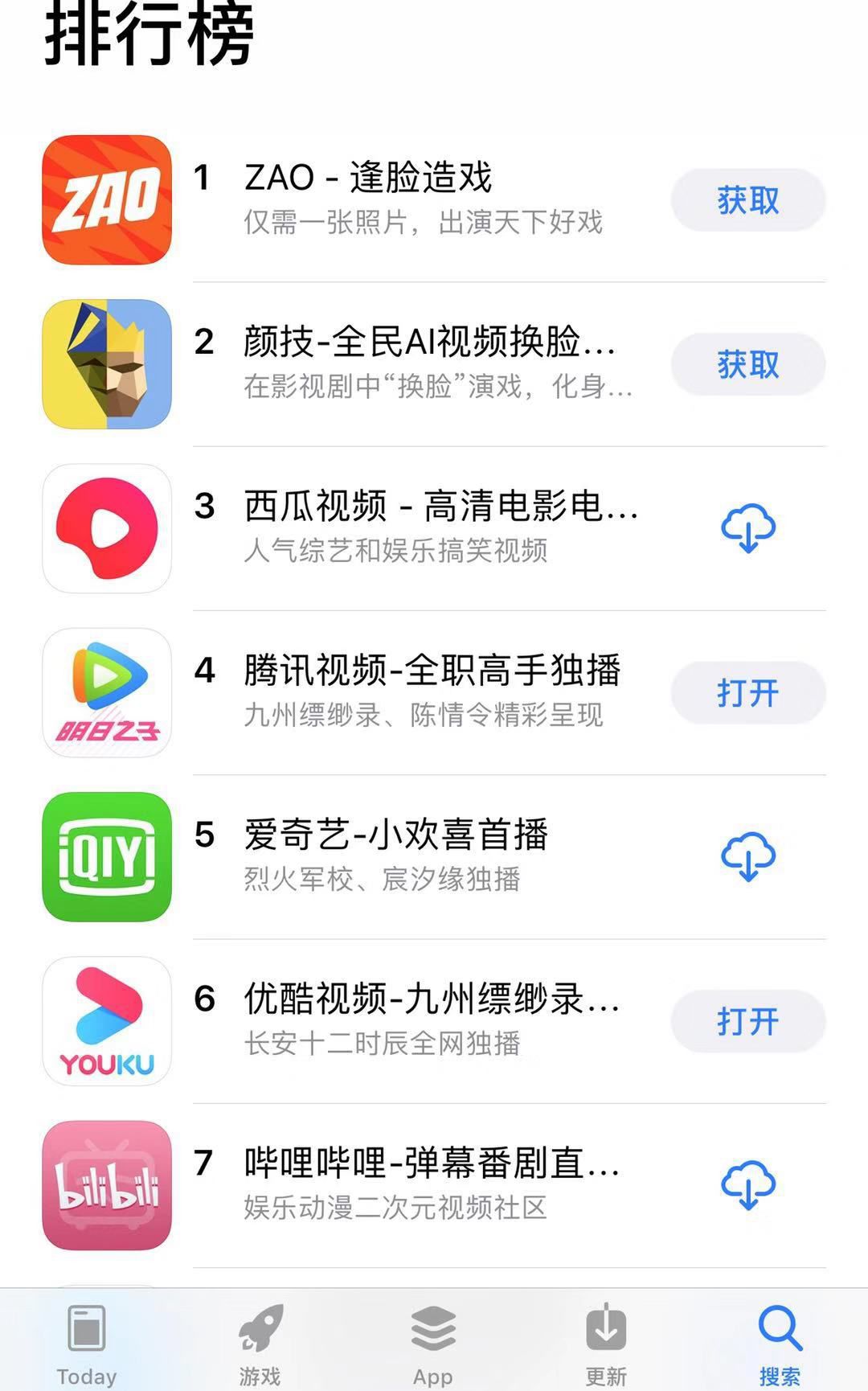Switch to the Today tab
Viewport: 868px width, 1391px height.
[87, 1344]
